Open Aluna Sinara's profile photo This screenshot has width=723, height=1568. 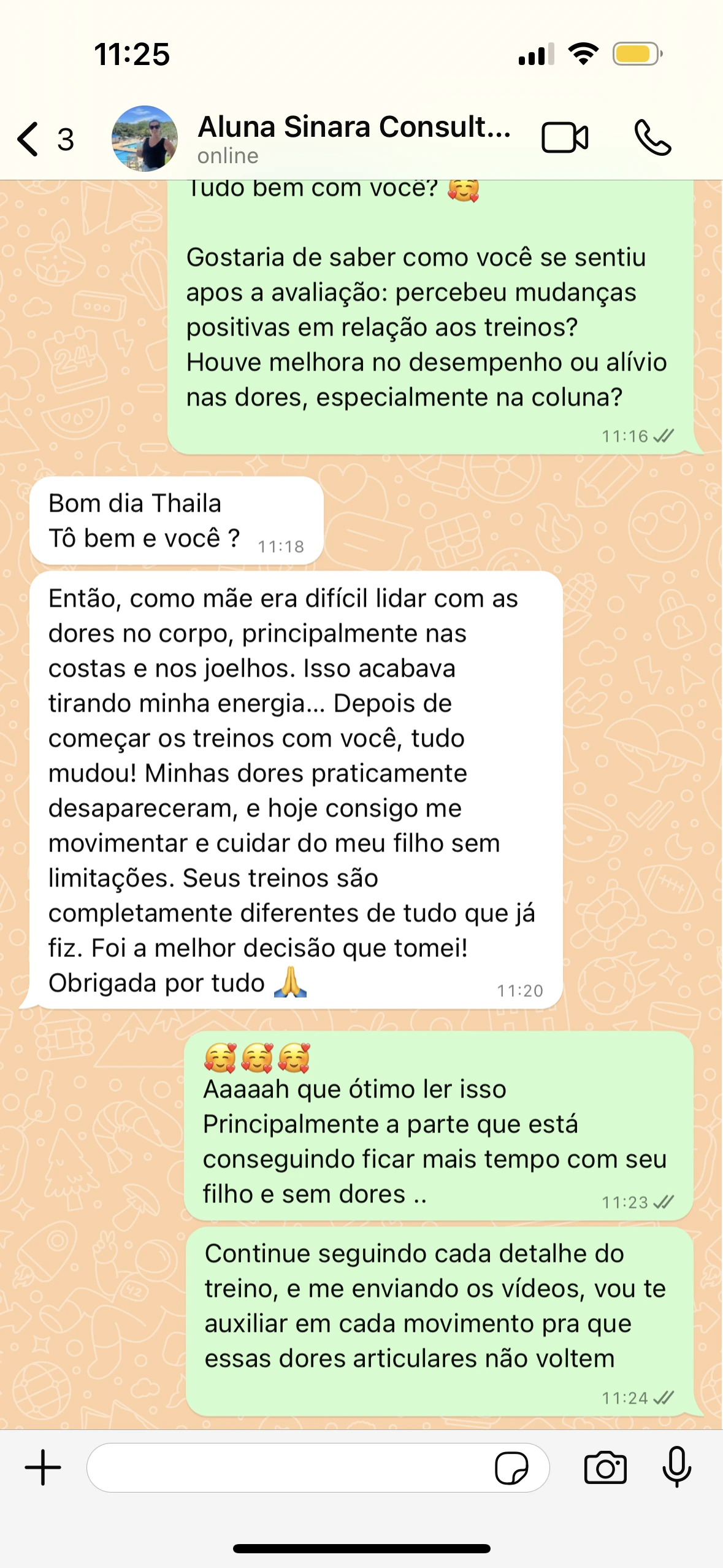(x=145, y=139)
